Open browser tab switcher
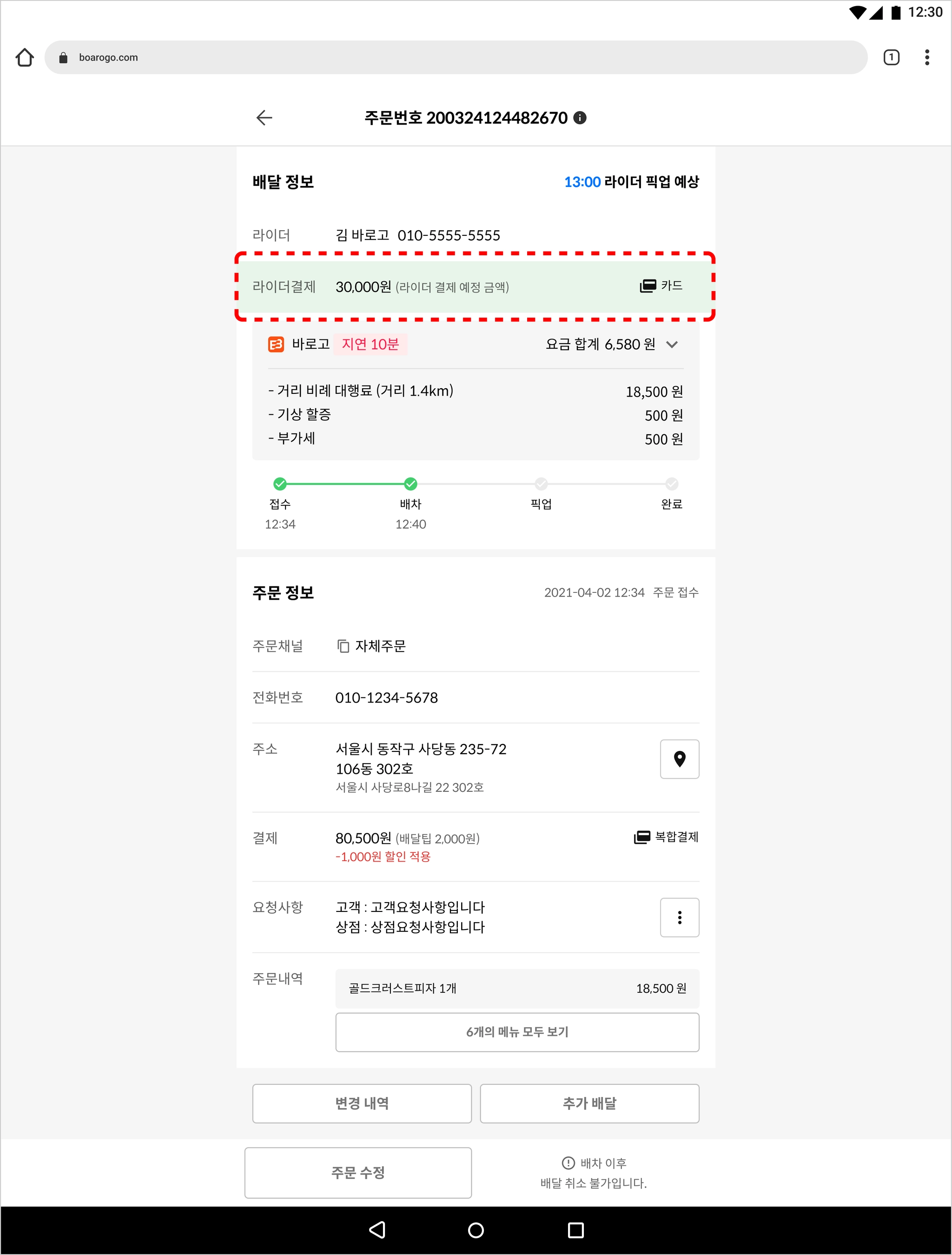952x1255 pixels. 891,57
